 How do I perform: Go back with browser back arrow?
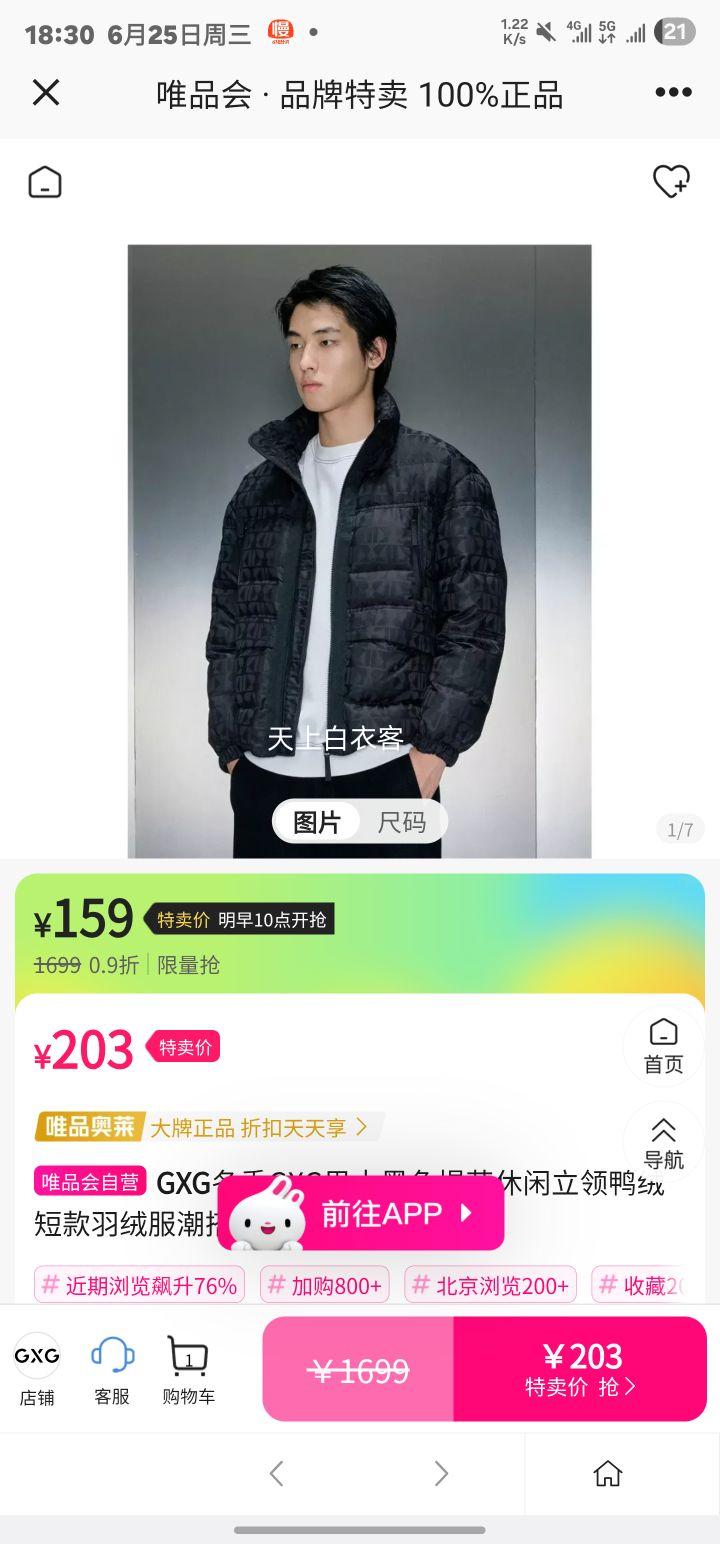click(277, 1473)
